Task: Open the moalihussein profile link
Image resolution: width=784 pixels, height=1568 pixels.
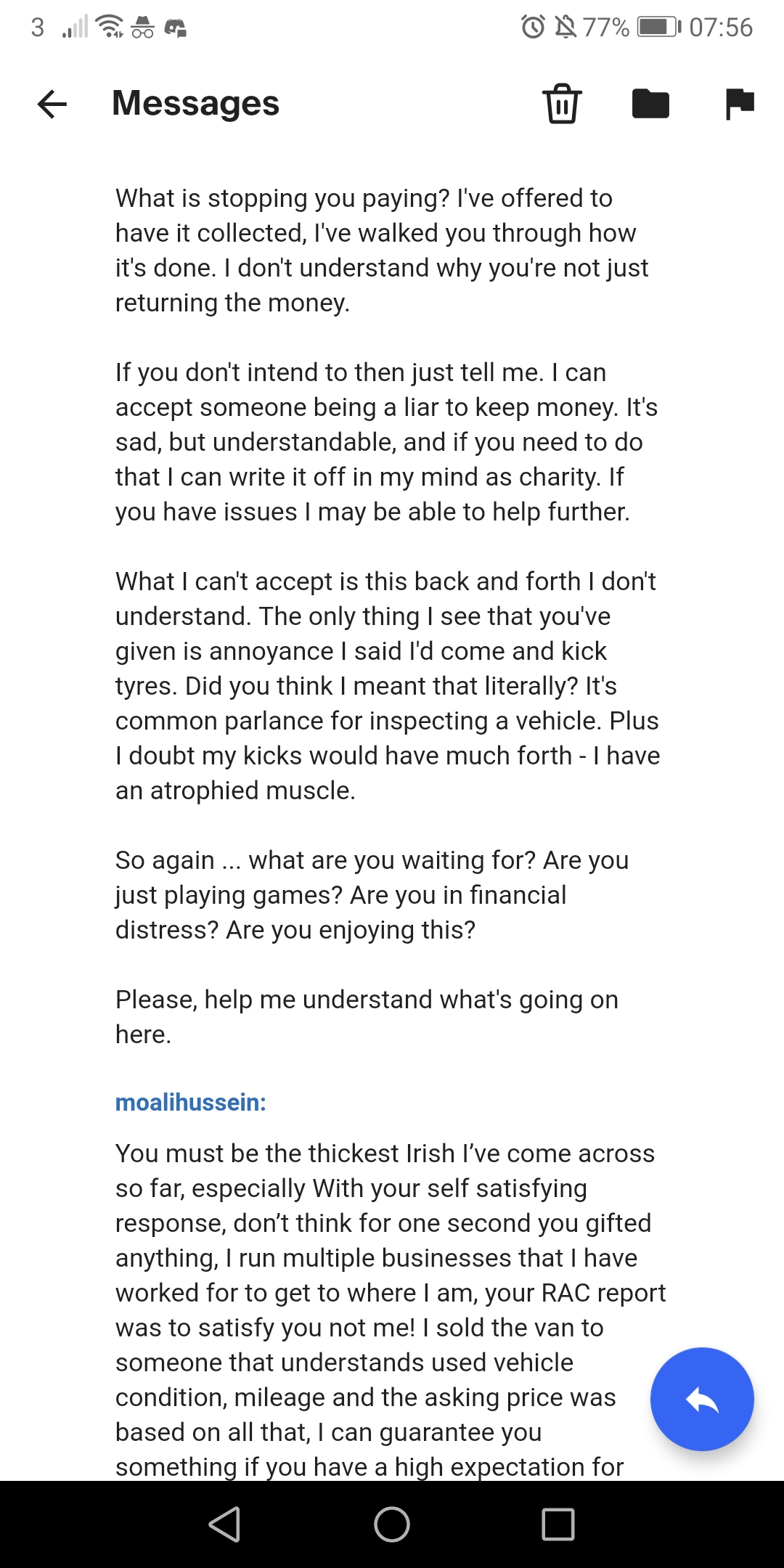Action: 191,1103
